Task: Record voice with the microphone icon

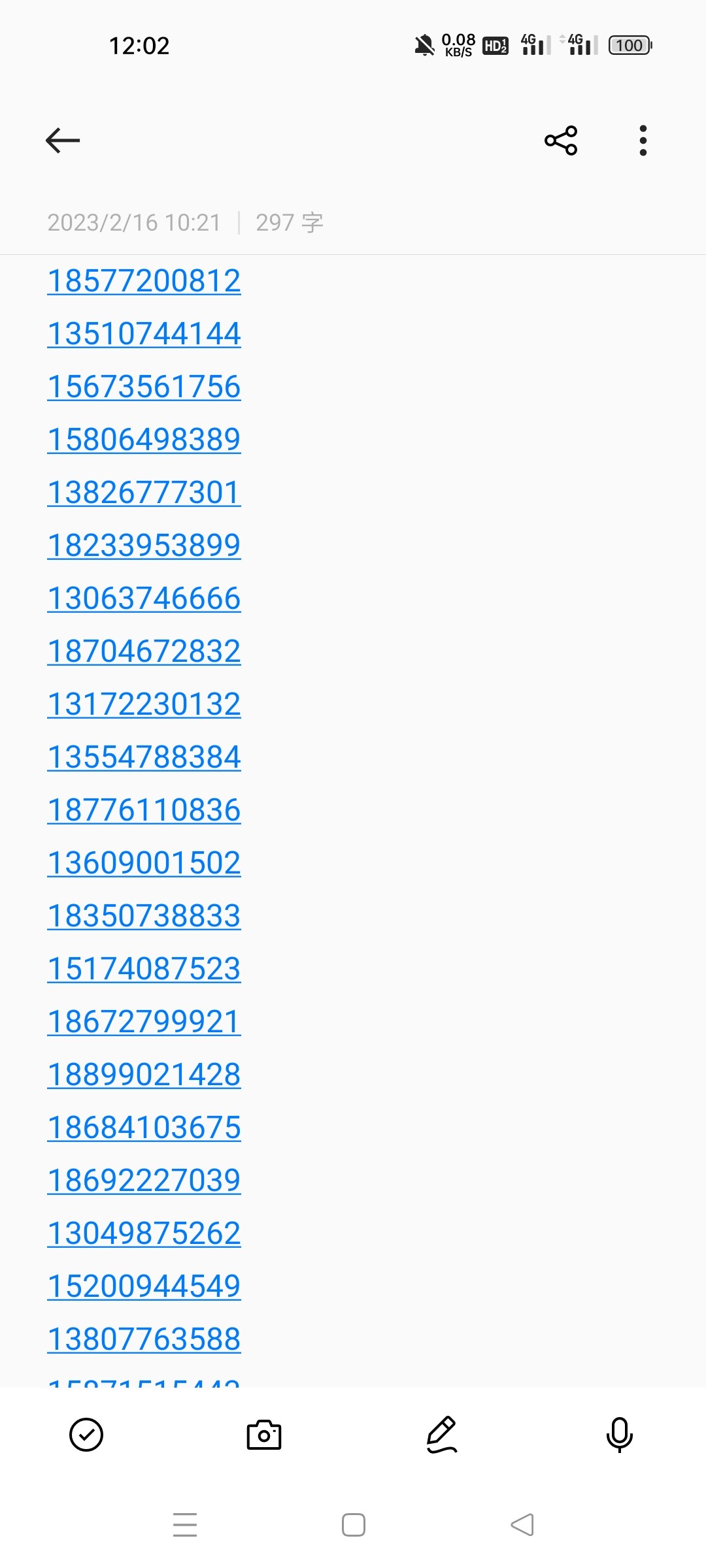Action: point(619,1435)
